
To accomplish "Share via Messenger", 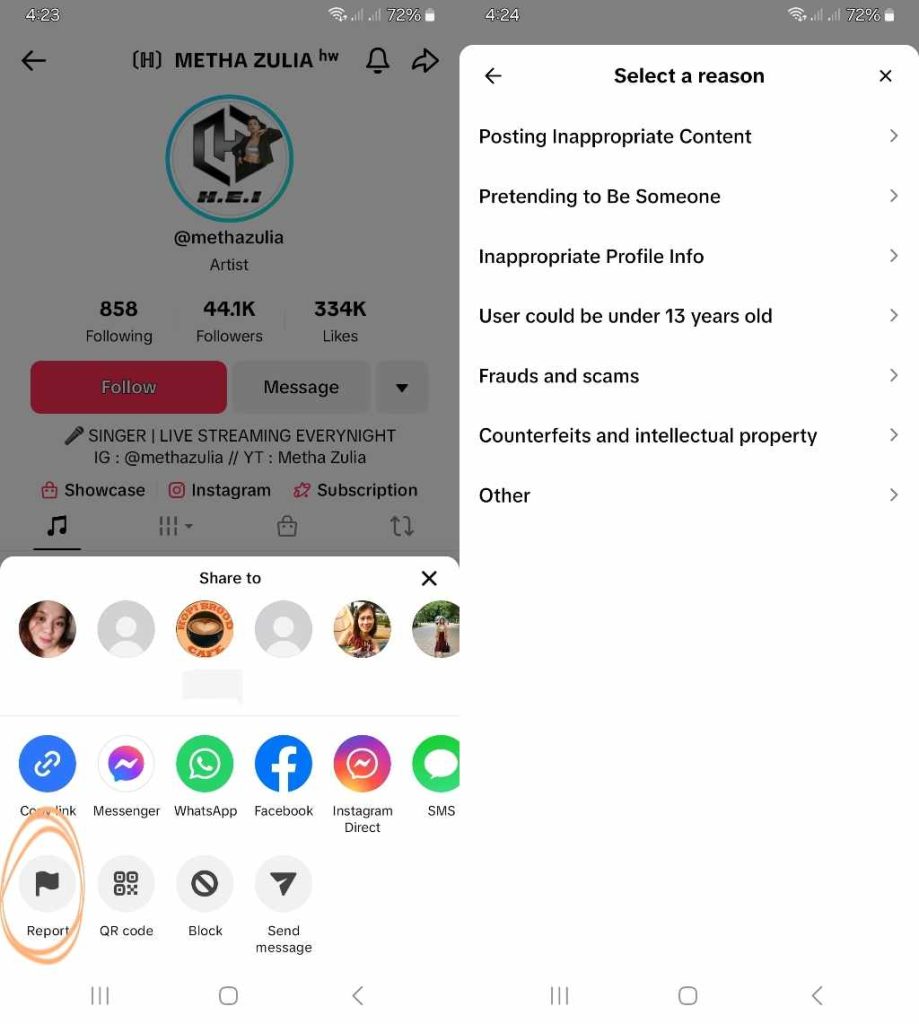I will point(126,765).
